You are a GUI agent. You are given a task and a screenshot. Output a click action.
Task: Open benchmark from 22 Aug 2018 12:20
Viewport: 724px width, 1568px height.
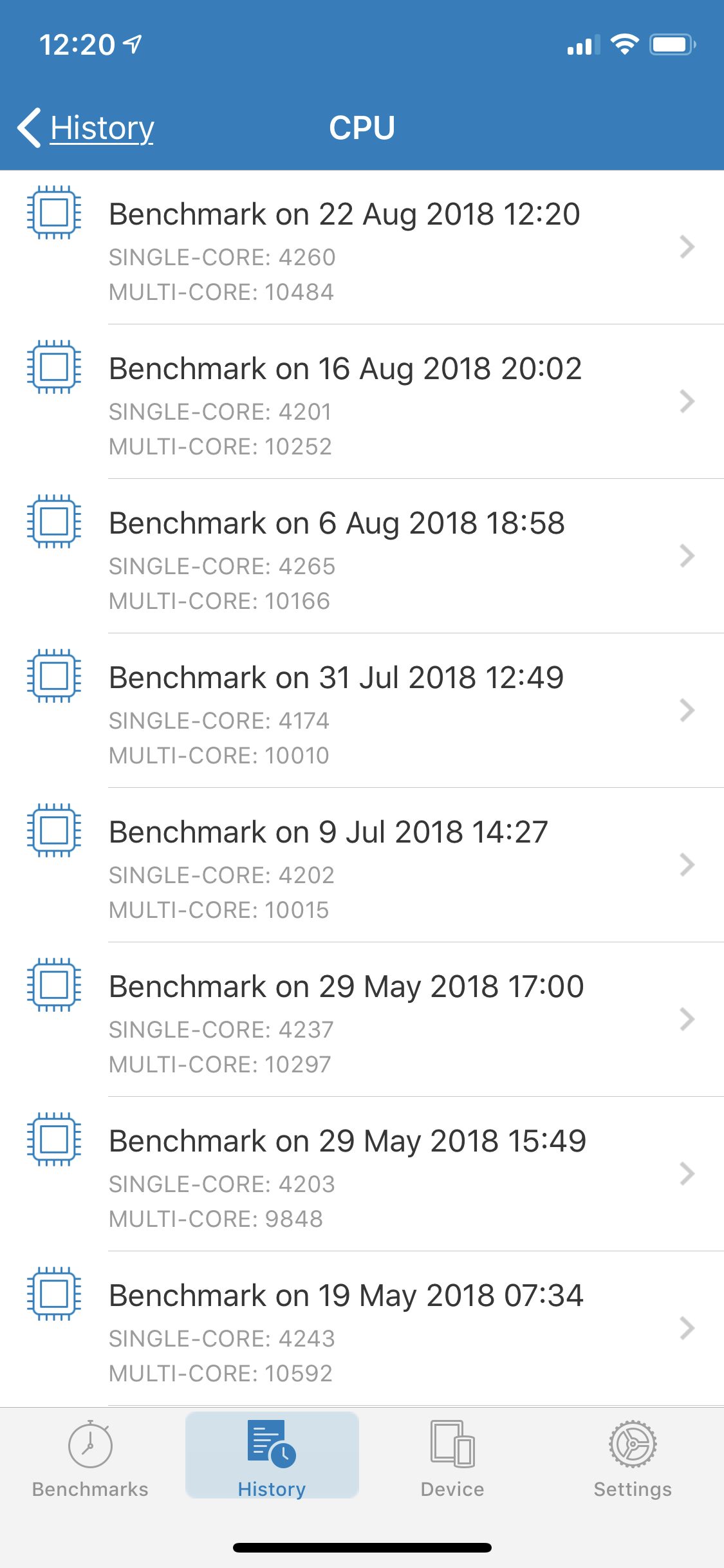click(362, 247)
